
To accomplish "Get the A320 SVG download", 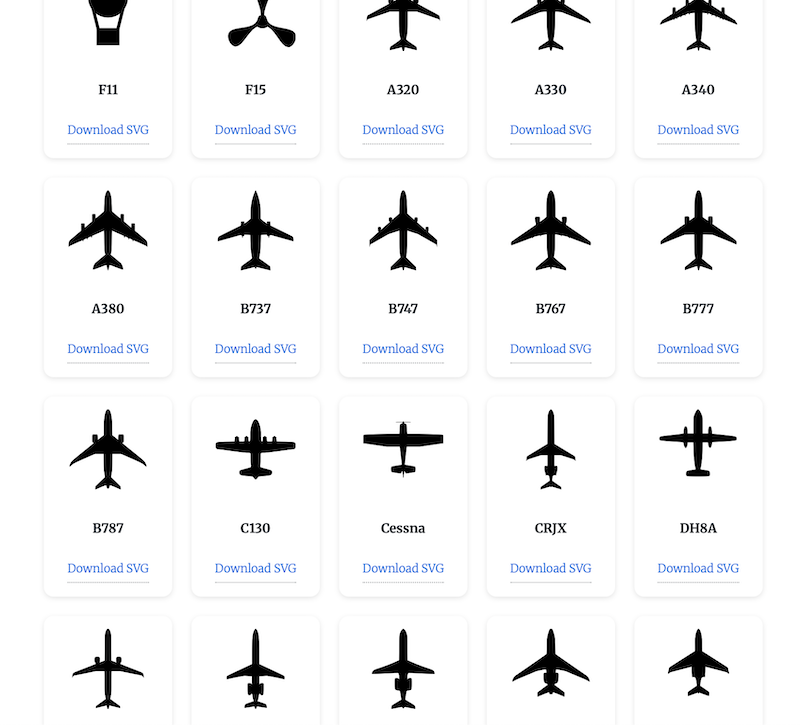I will coord(403,130).
